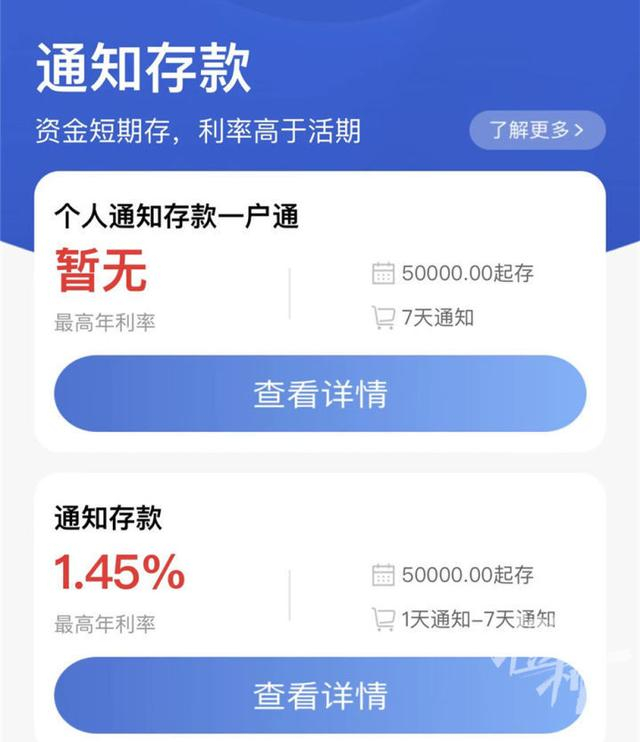Tap the 了解更多 button
640x742 pixels.
tap(537, 130)
